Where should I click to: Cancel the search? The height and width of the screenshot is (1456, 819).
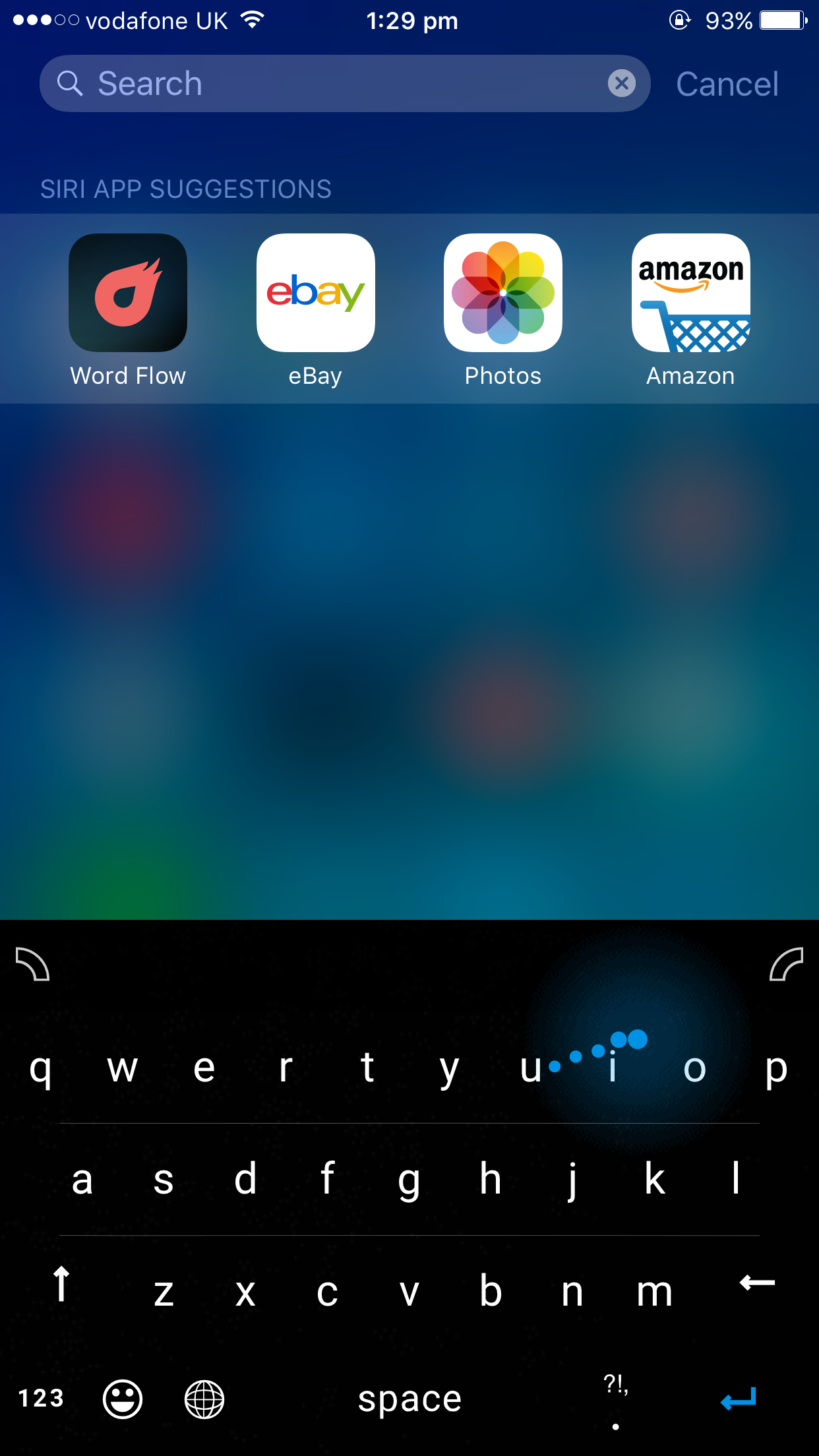(727, 84)
